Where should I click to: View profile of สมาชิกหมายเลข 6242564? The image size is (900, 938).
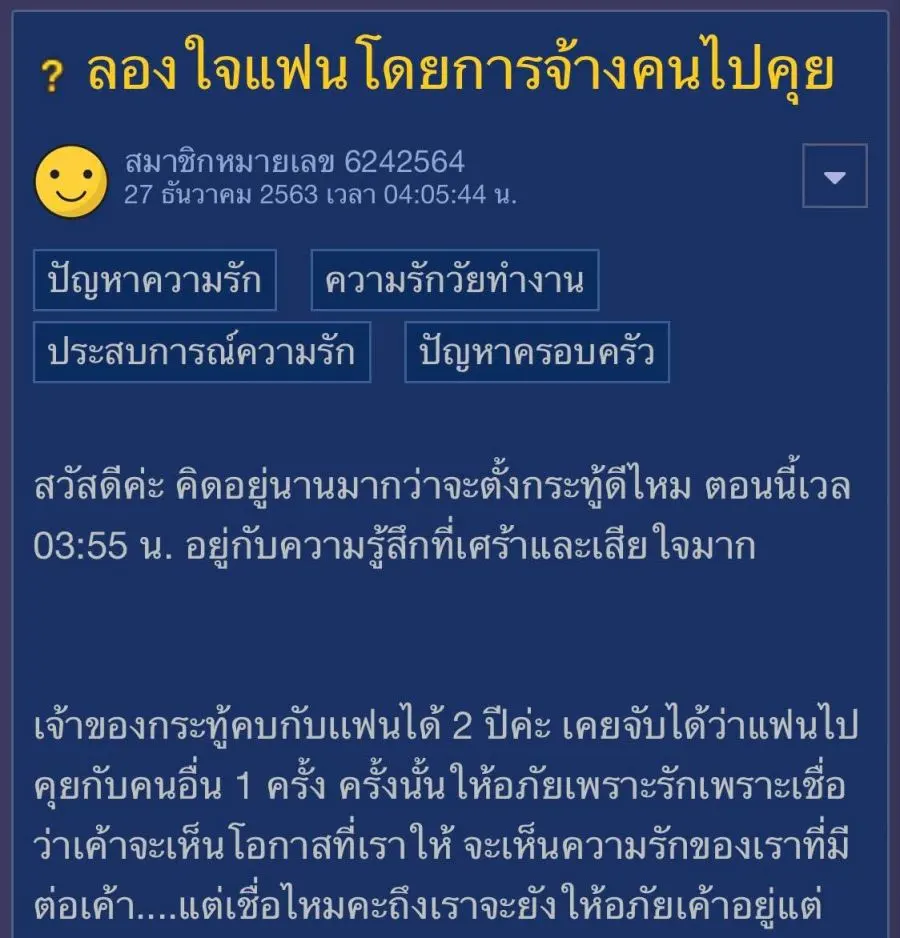coord(294,162)
